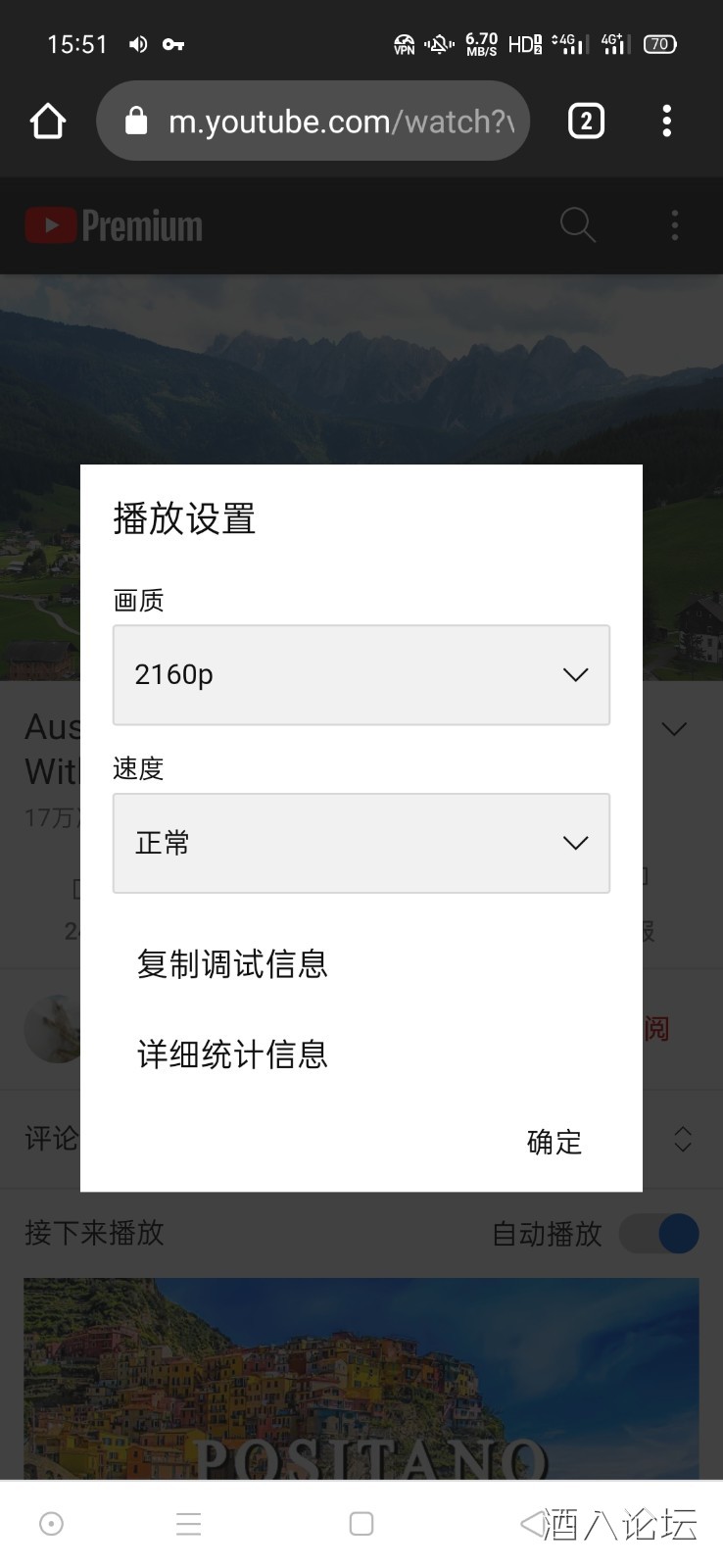Switch browser tabs via the tab counter
Image resolution: width=723 pixels, height=1568 pixels.
(x=586, y=121)
